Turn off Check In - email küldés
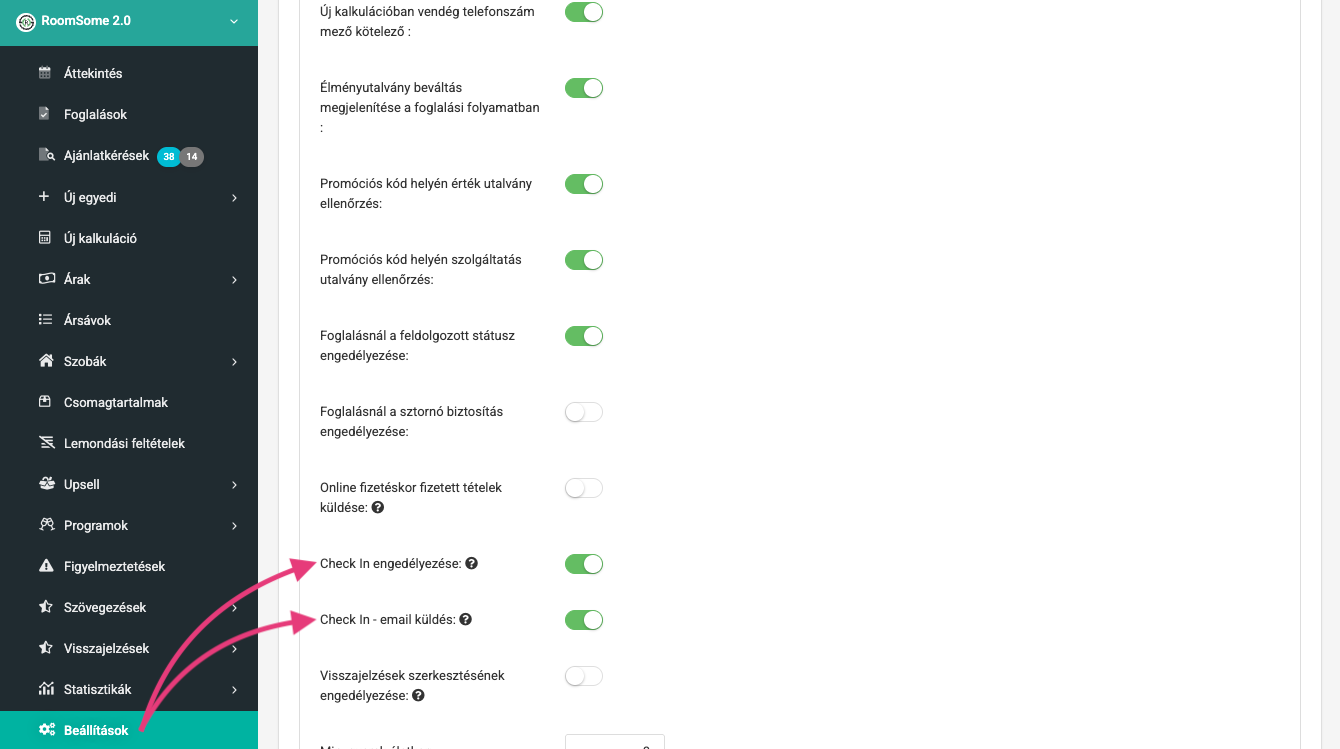The width and height of the screenshot is (1340, 749). pos(584,620)
